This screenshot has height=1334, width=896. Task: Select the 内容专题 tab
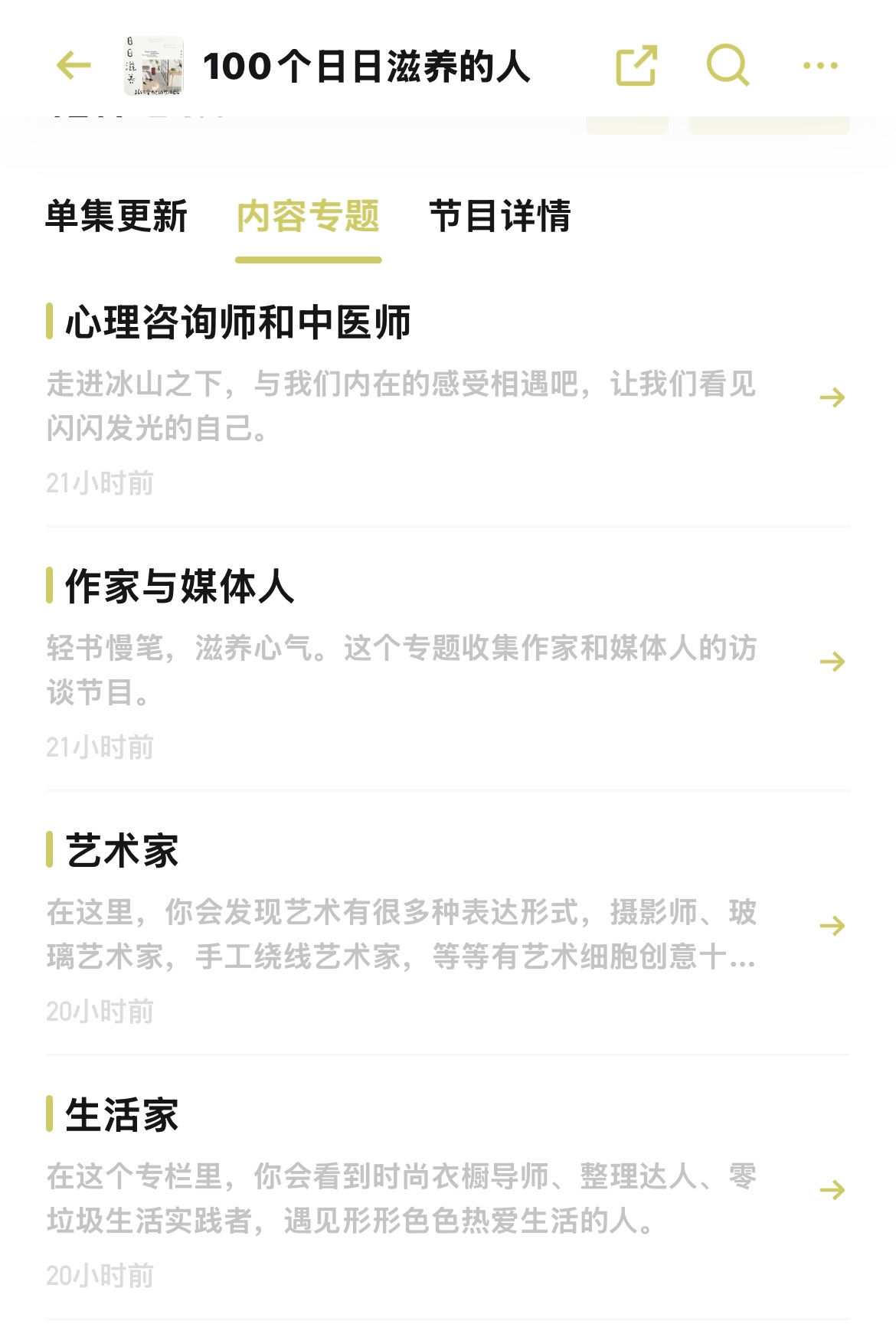308,217
